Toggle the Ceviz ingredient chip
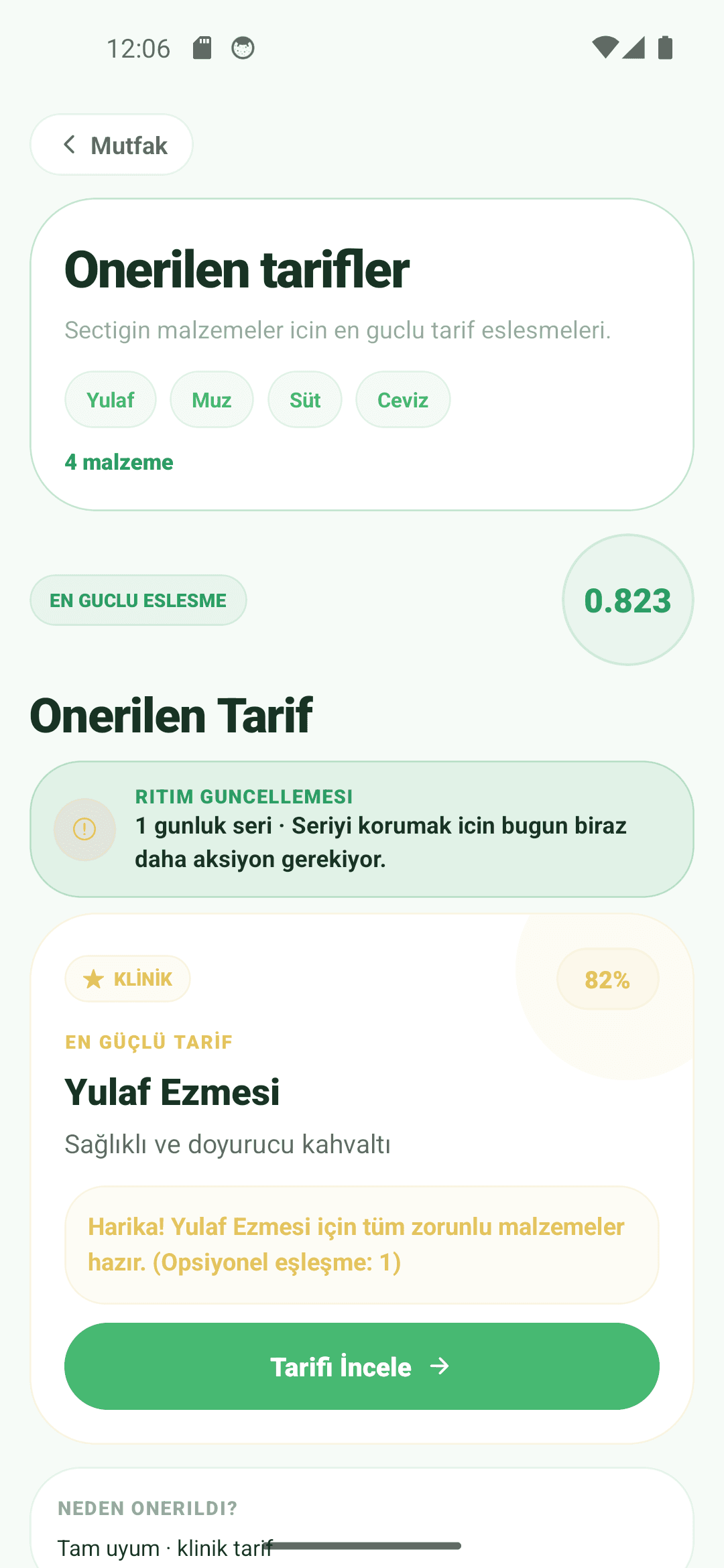 (402, 399)
